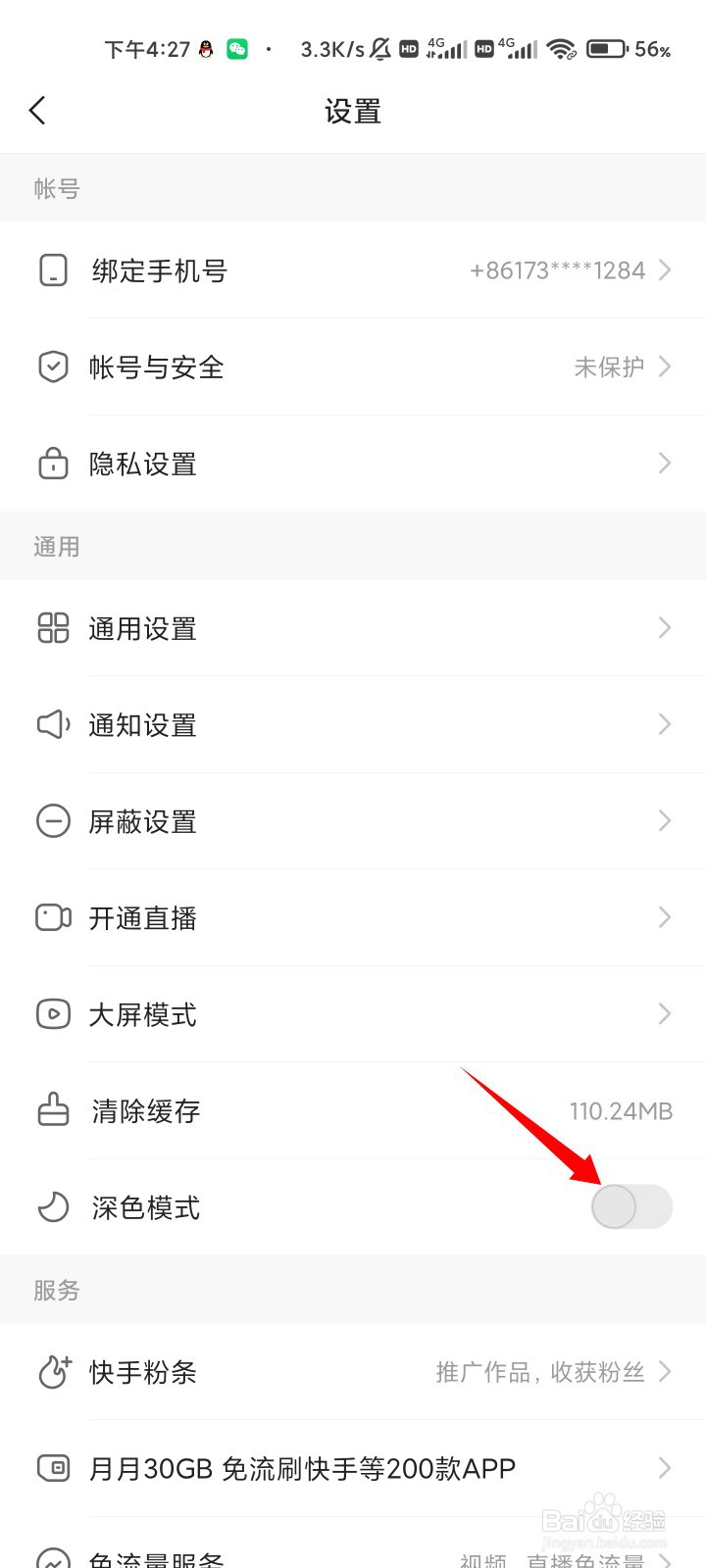
Task: Click the grid icon beside 通用设置
Action: point(54,628)
